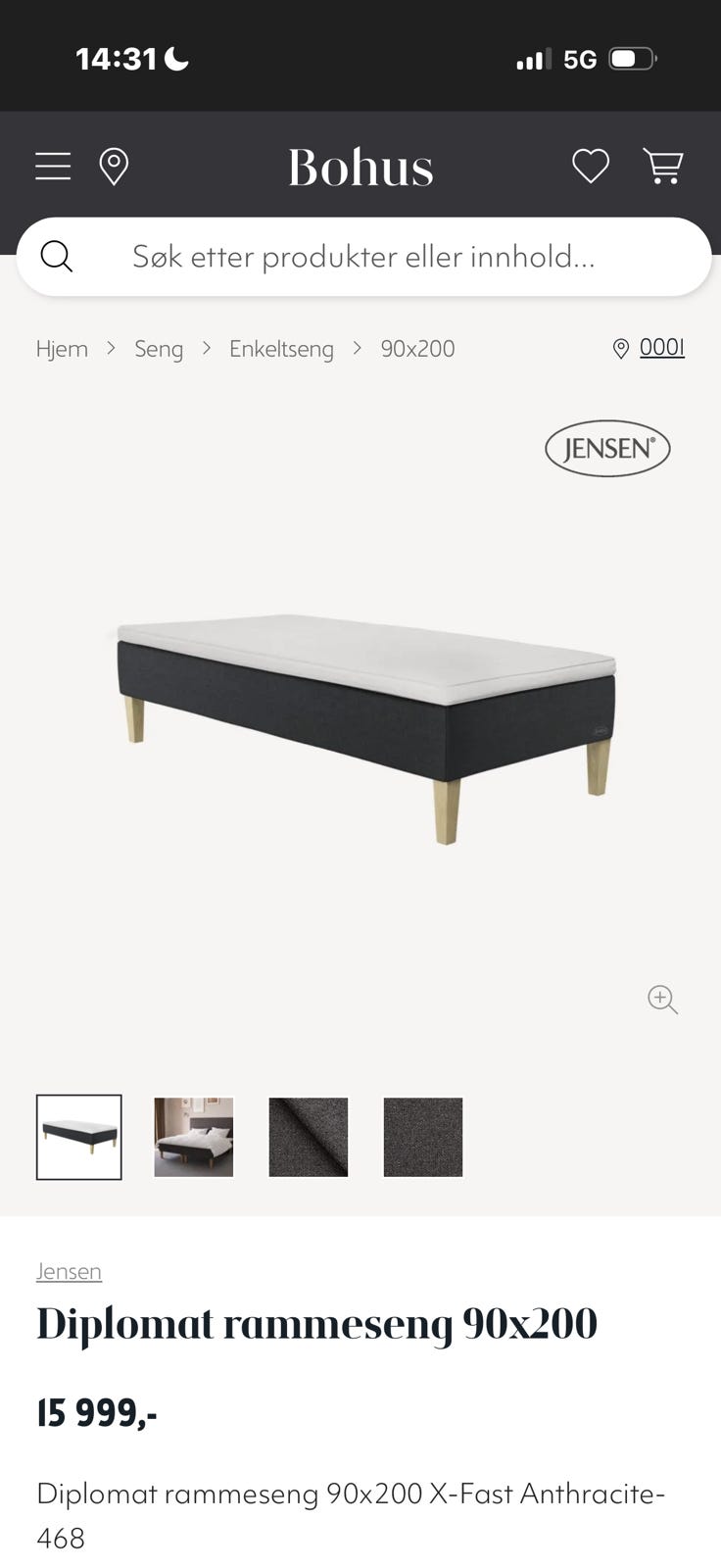
Task: Open the favorites heart icon
Action: tap(591, 167)
